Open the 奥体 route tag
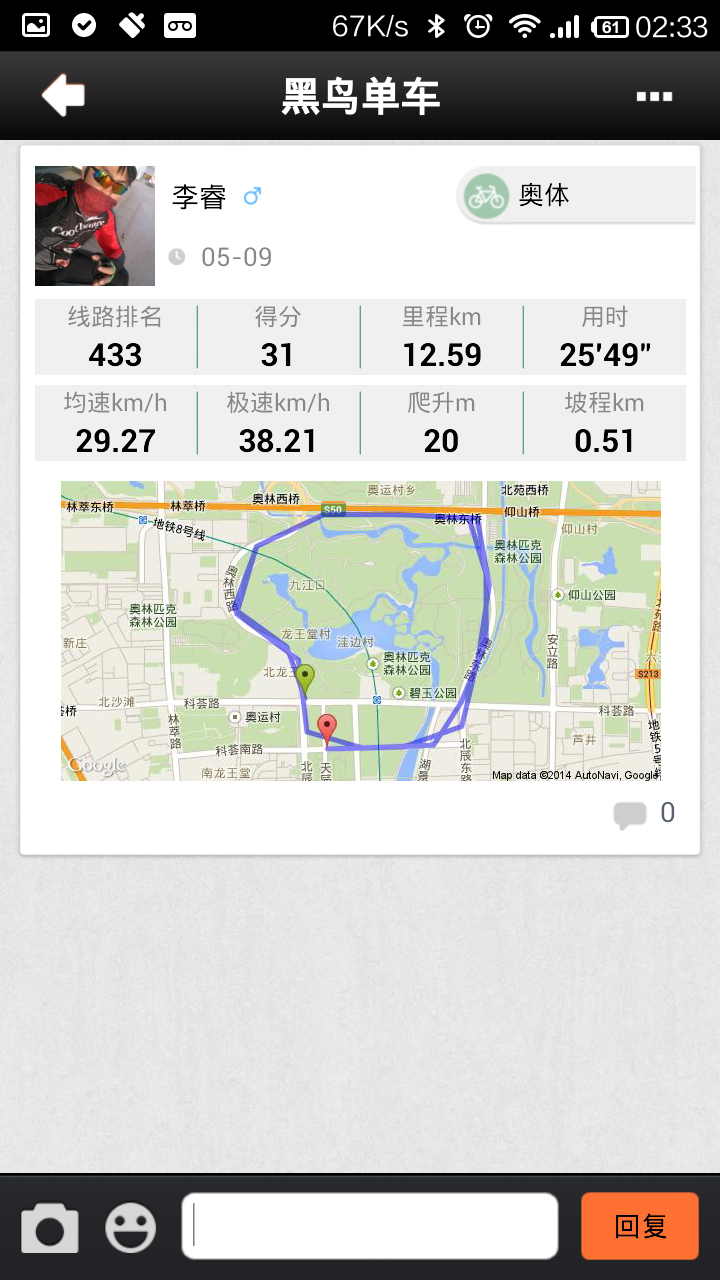This screenshot has width=720, height=1280. tap(576, 195)
